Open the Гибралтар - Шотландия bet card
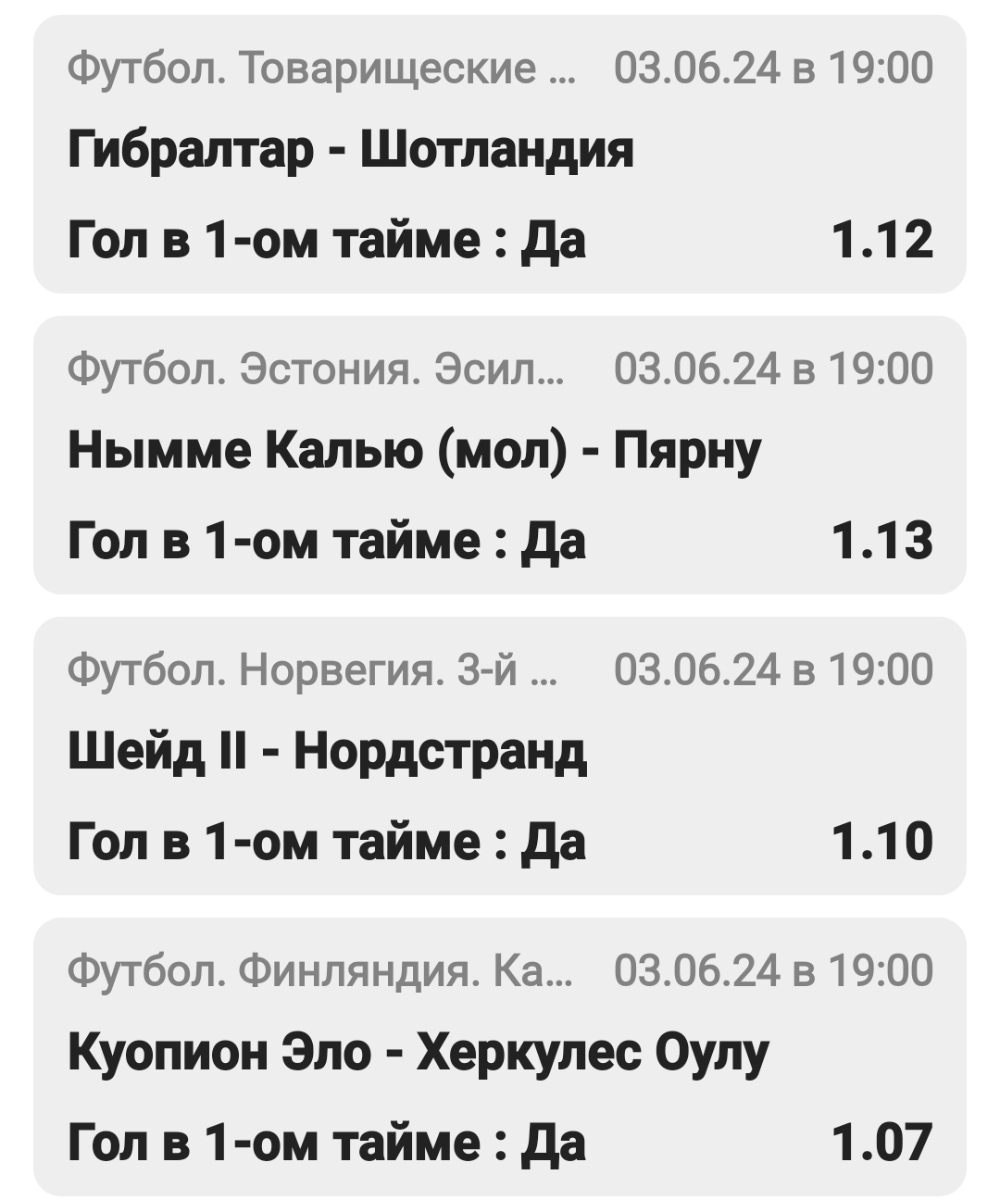This screenshot has height=1200, width=1000. tap(500, 154)
